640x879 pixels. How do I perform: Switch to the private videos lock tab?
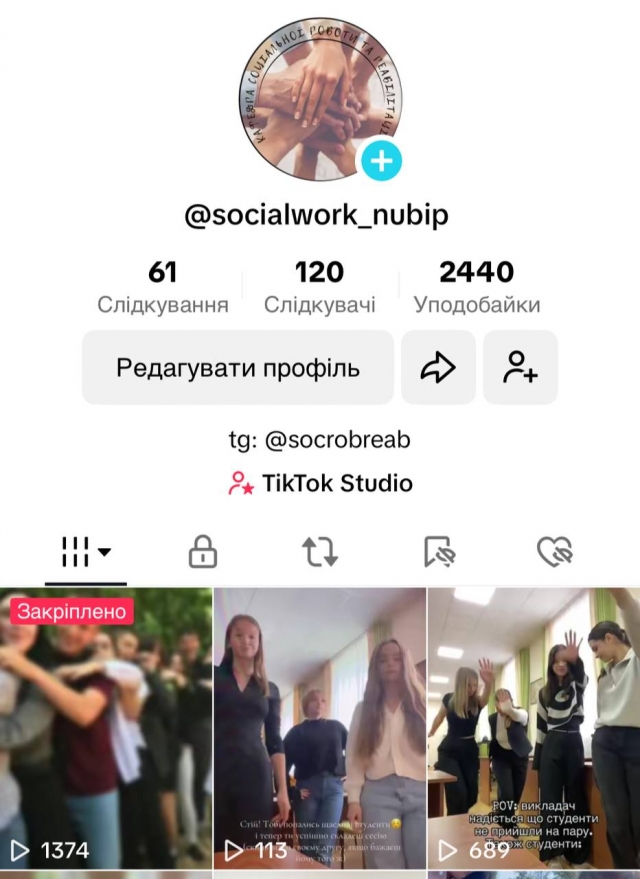tap(203, 551)
